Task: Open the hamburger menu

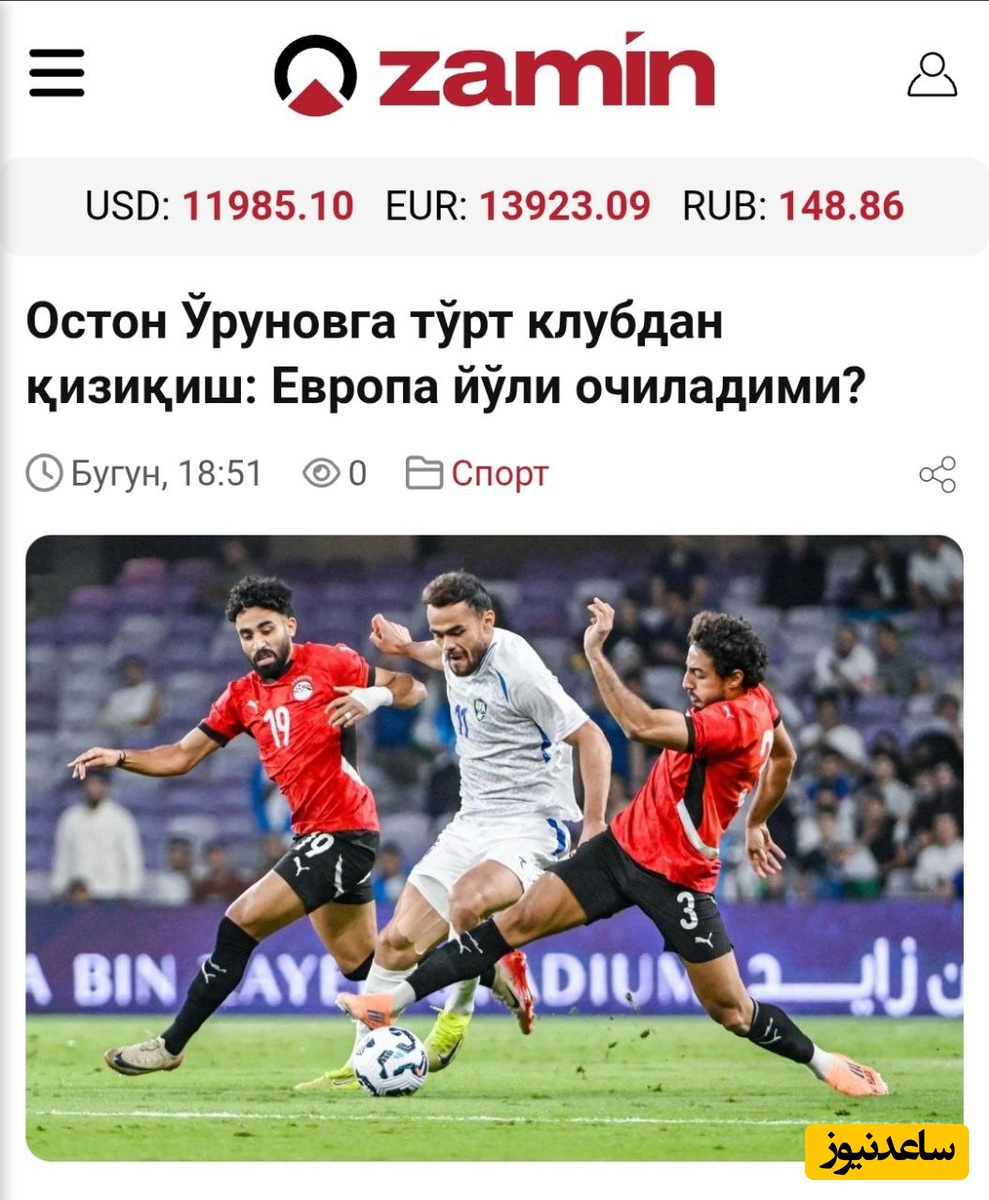Action: [x=57, y=74]
